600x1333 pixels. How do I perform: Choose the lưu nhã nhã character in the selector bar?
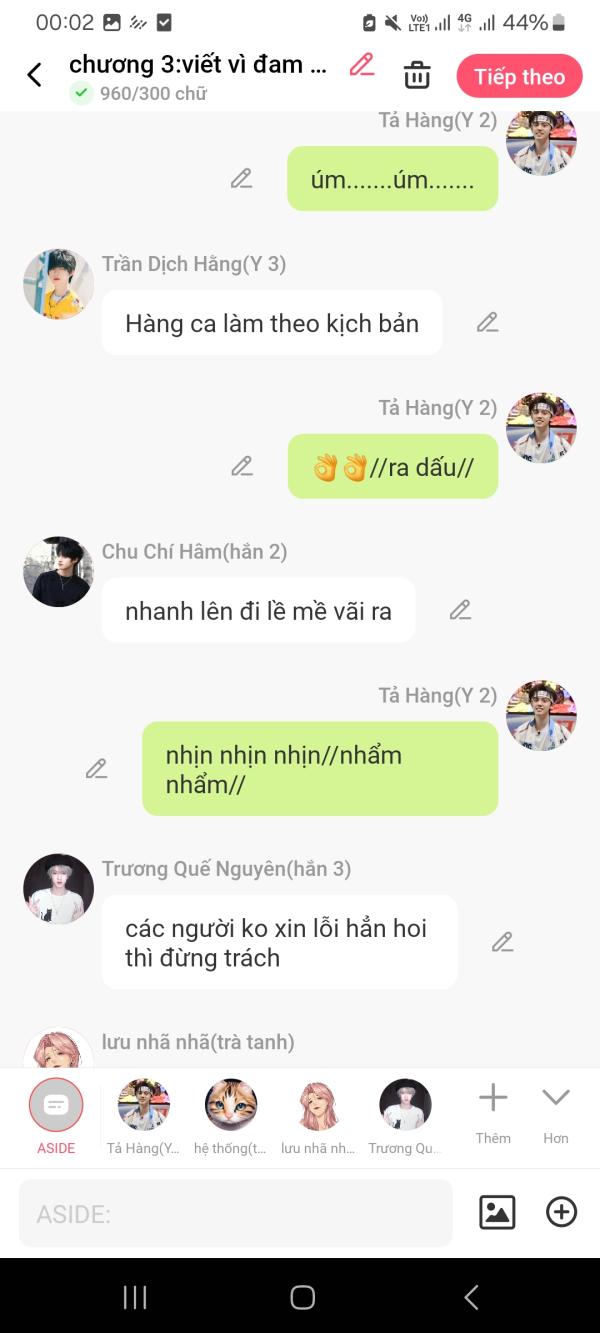point(318,1117)
